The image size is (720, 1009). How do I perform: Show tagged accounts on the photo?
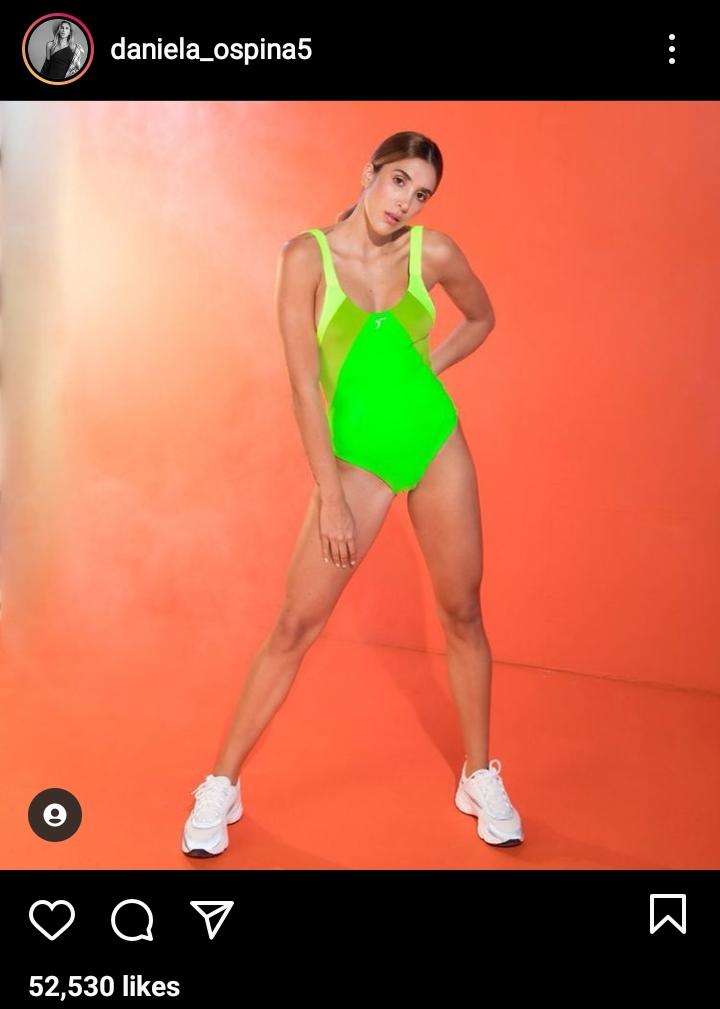click(x=55, y=815)
